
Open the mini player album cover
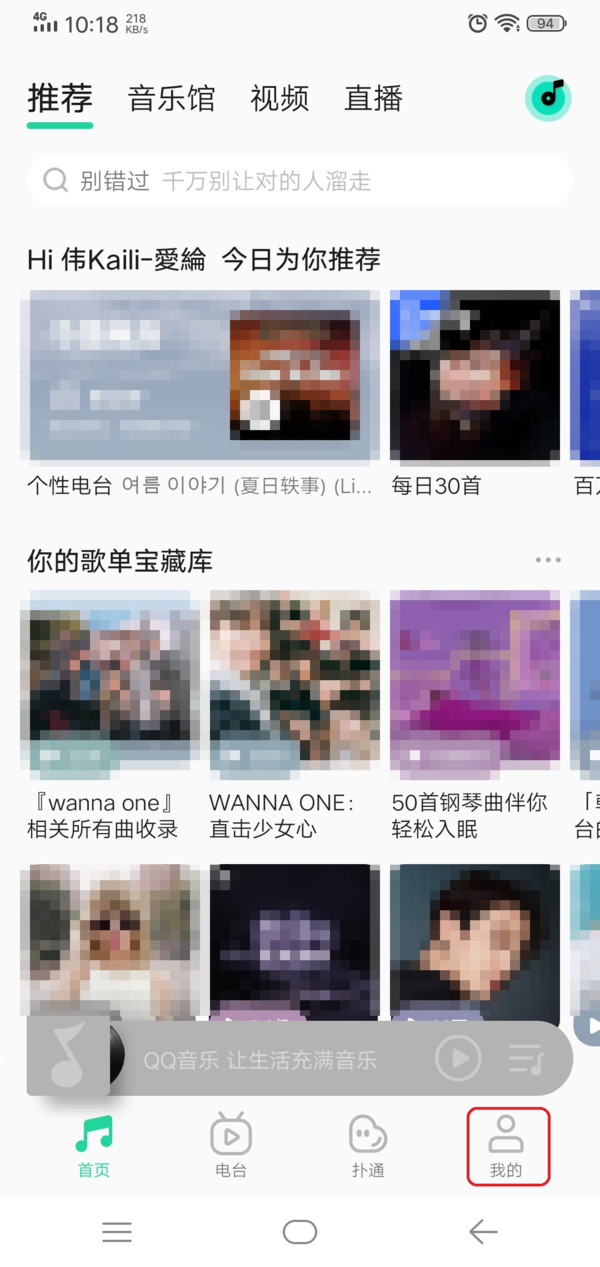tap(68, 1058)
